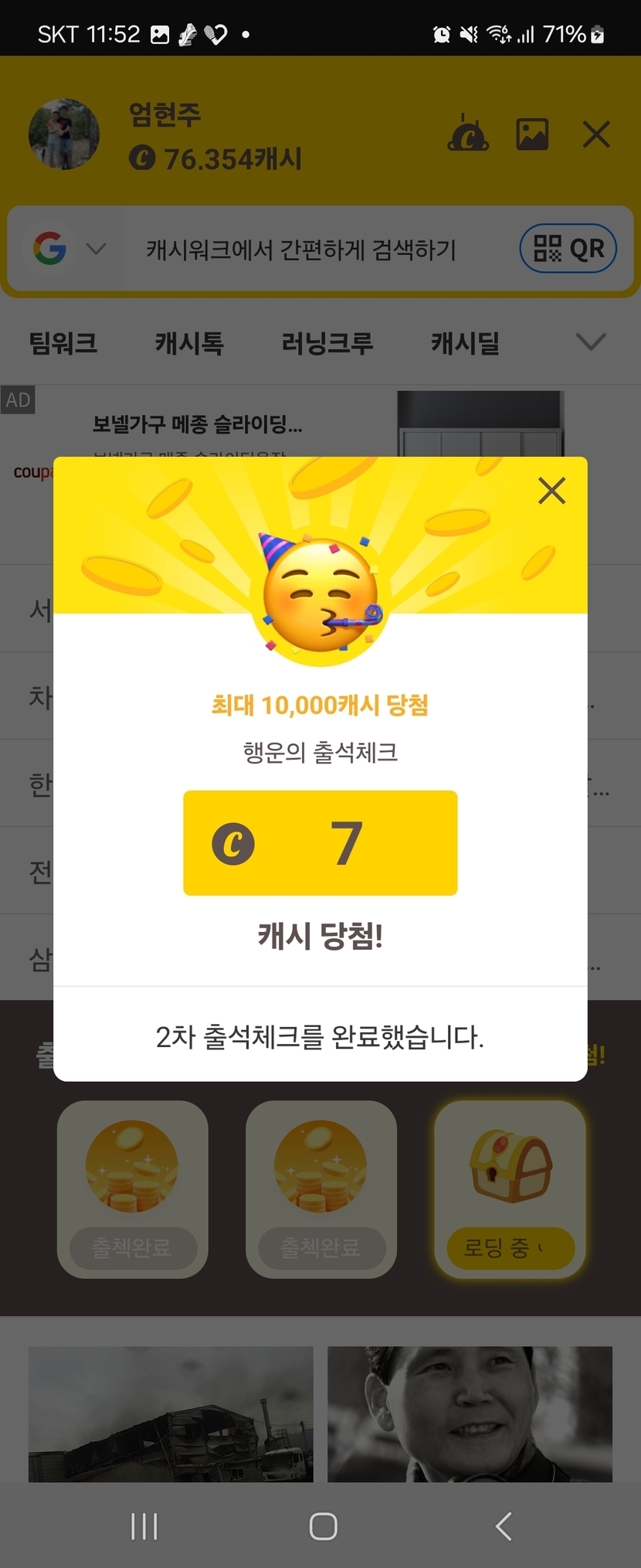Close the attendance reward popup
The image size is (641, 1568).
pyautogui.click(x=551, y=491)
